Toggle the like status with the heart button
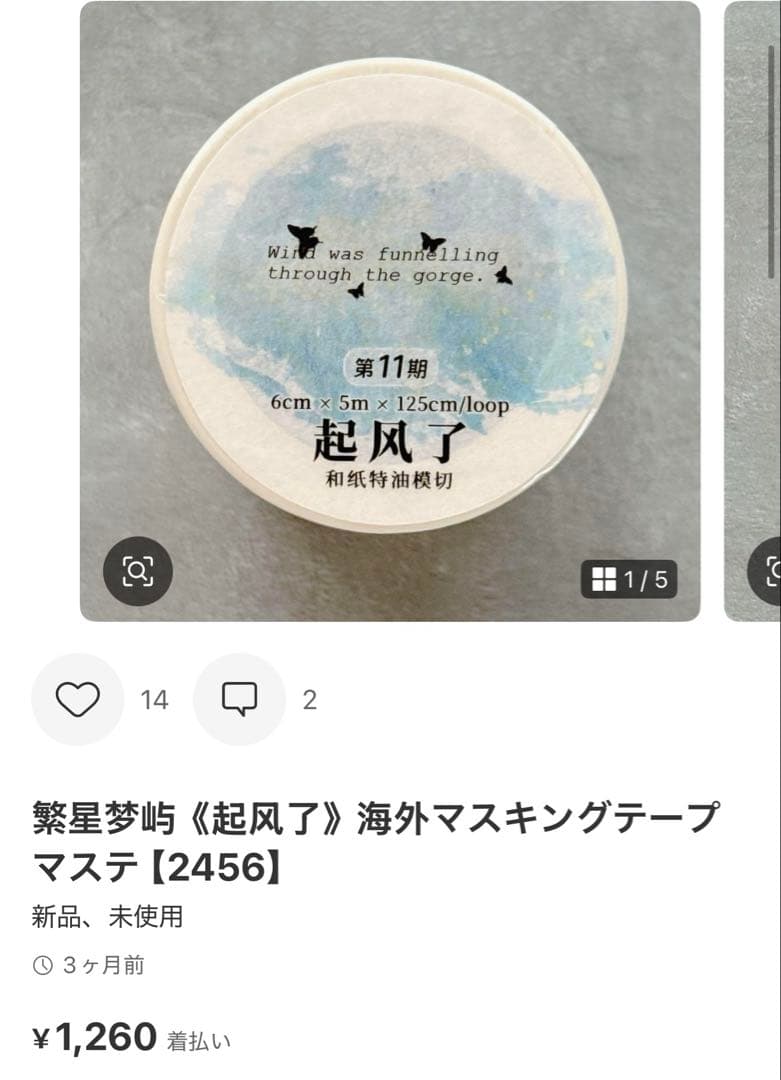 click(x=78, y=700)
